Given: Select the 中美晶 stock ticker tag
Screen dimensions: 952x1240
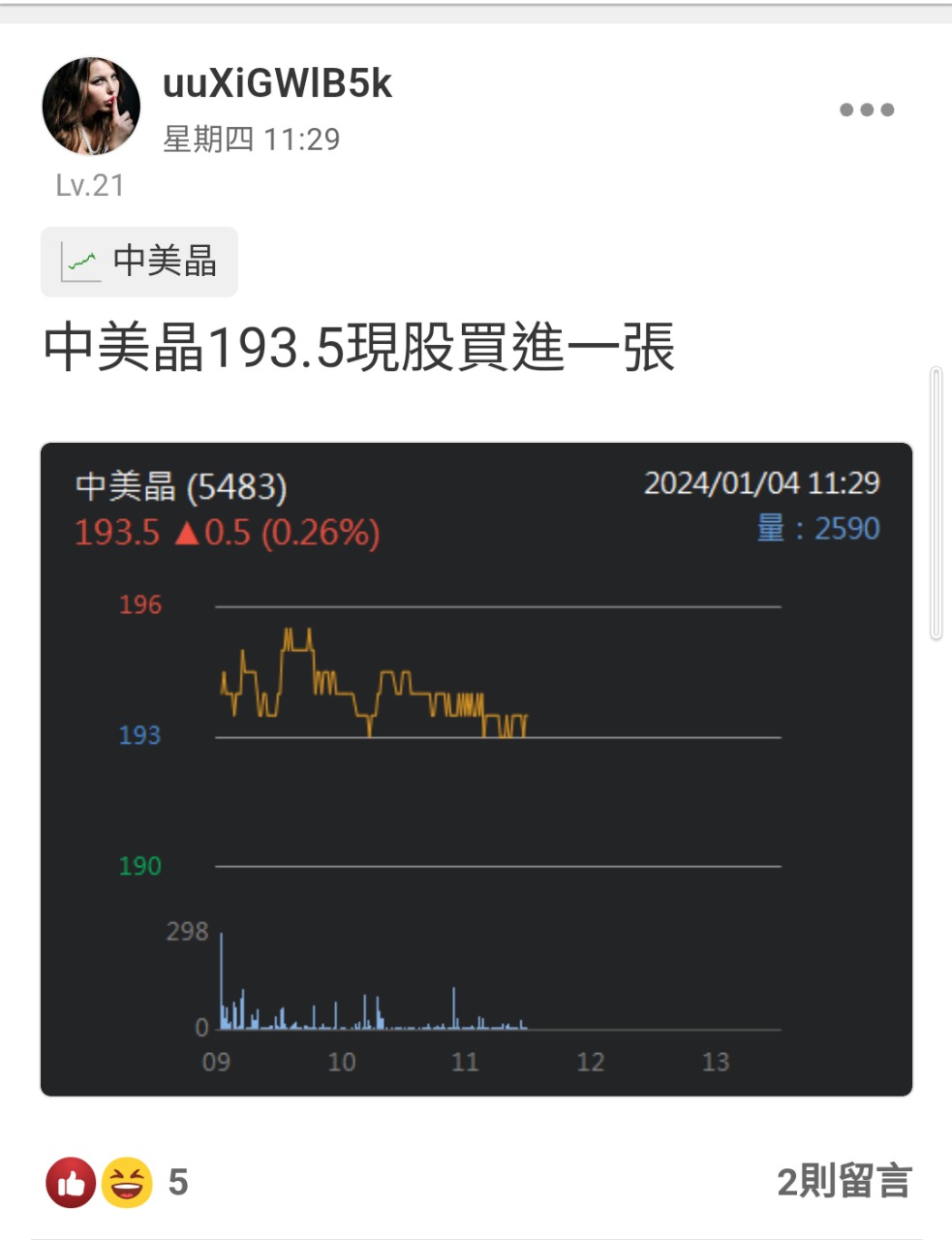Looking at the screenshot, I should coord(138,260).
